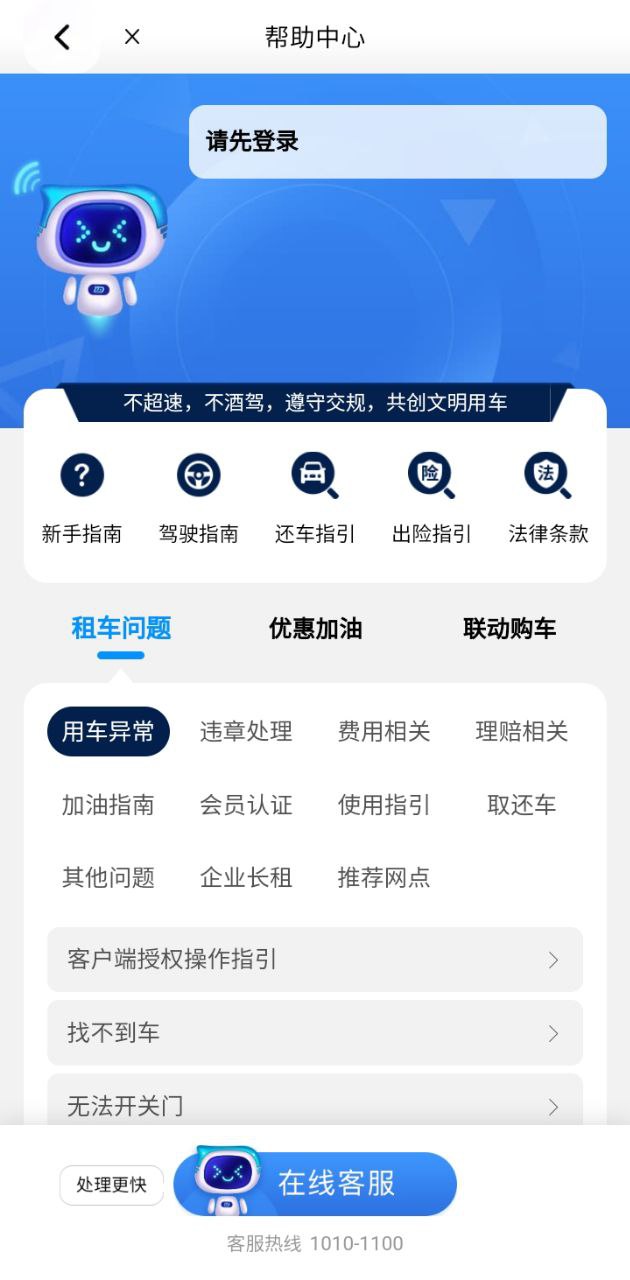Open the 新手指南 guide
The width and height of the screenshot is (630, 1280).
point(82,498)
